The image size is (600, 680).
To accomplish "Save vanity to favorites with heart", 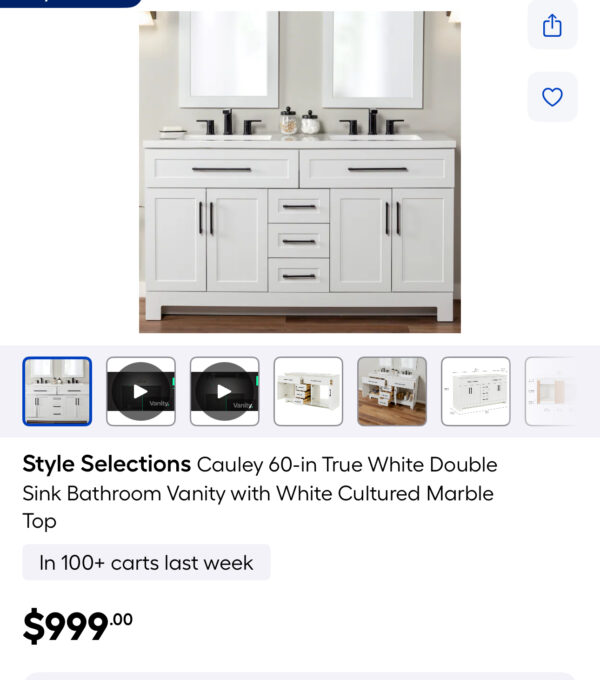I will pos(552,97).
